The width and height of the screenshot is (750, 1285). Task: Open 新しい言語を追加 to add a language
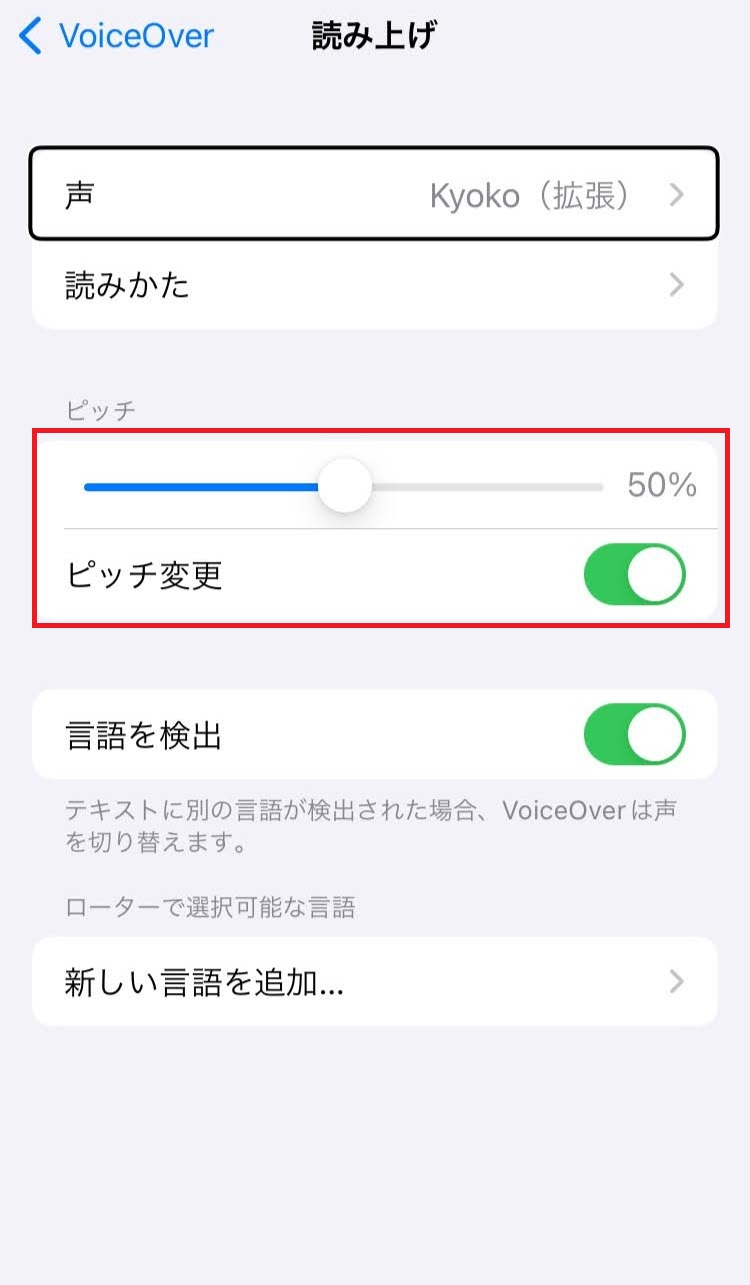click(x=374, y=981)
